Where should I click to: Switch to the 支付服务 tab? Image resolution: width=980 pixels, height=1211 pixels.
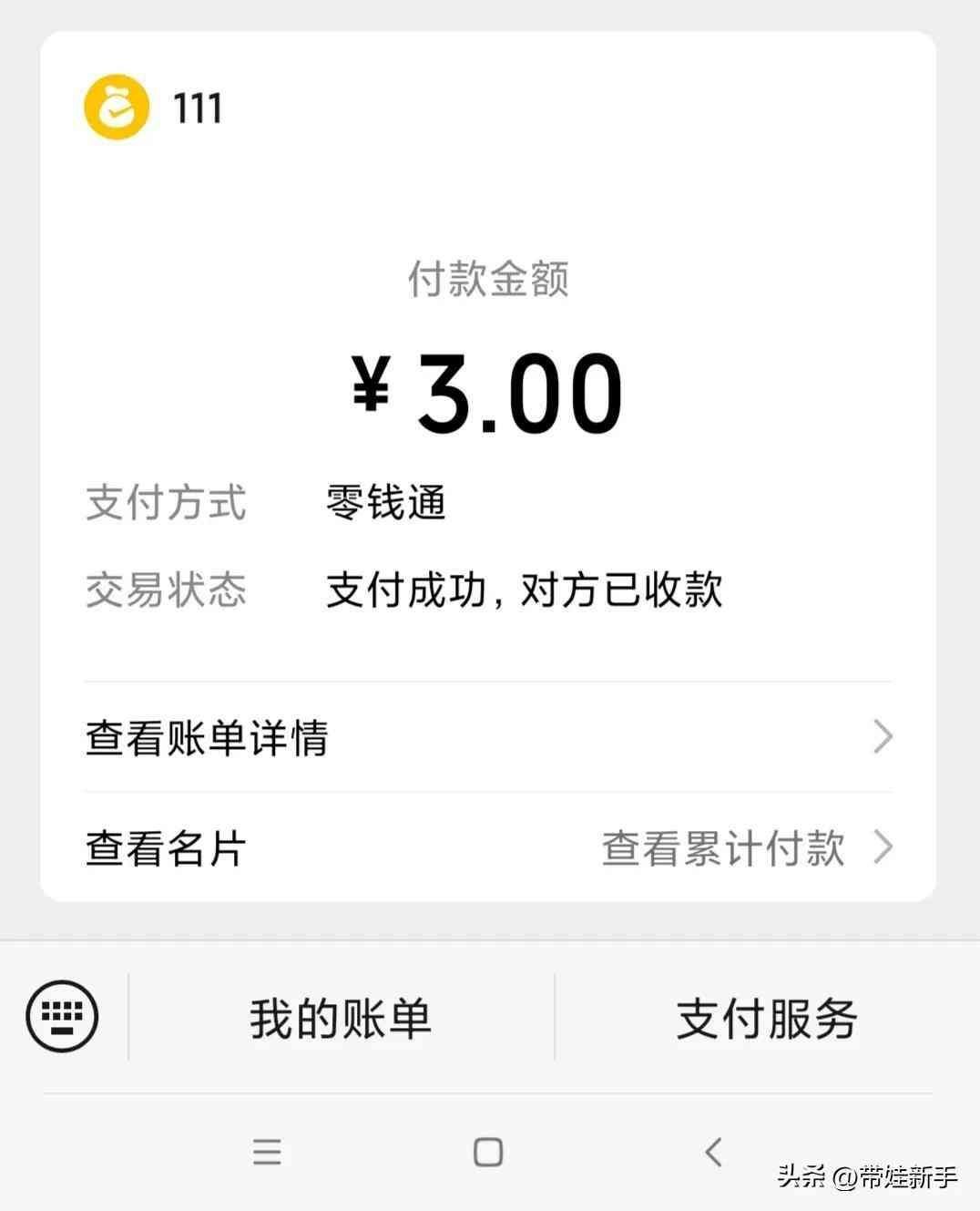(x=765, y=1019)
